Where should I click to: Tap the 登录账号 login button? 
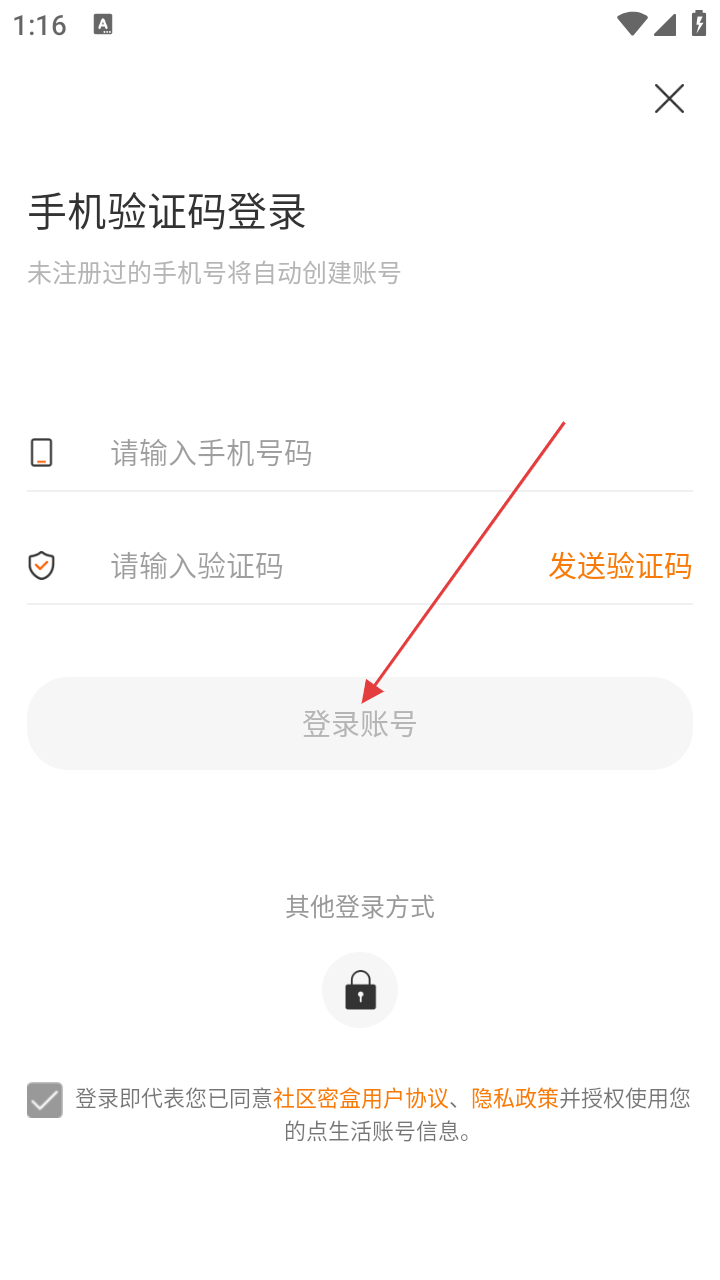click(360, 723)
